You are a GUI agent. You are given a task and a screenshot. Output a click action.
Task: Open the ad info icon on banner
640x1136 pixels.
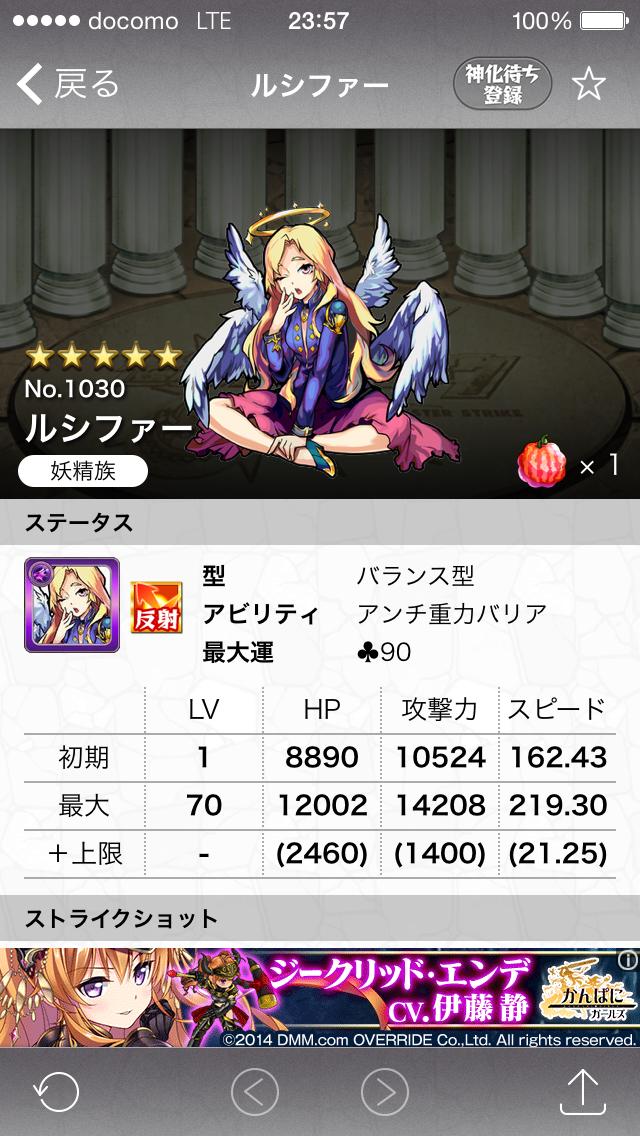point(628,960)
